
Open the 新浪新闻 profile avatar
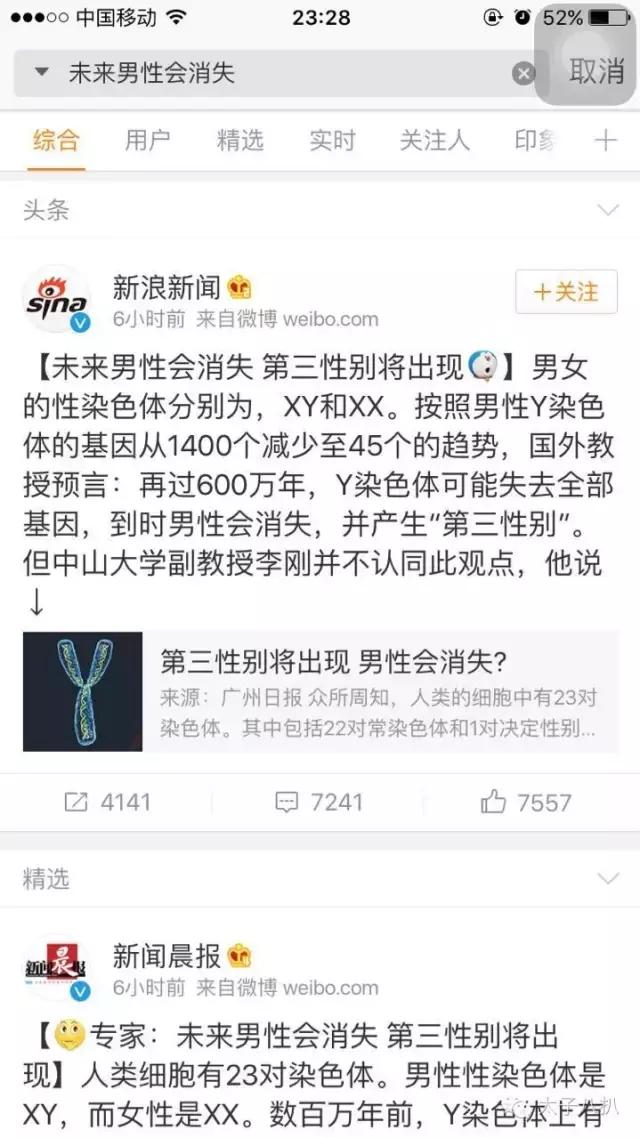pos(56,298)
